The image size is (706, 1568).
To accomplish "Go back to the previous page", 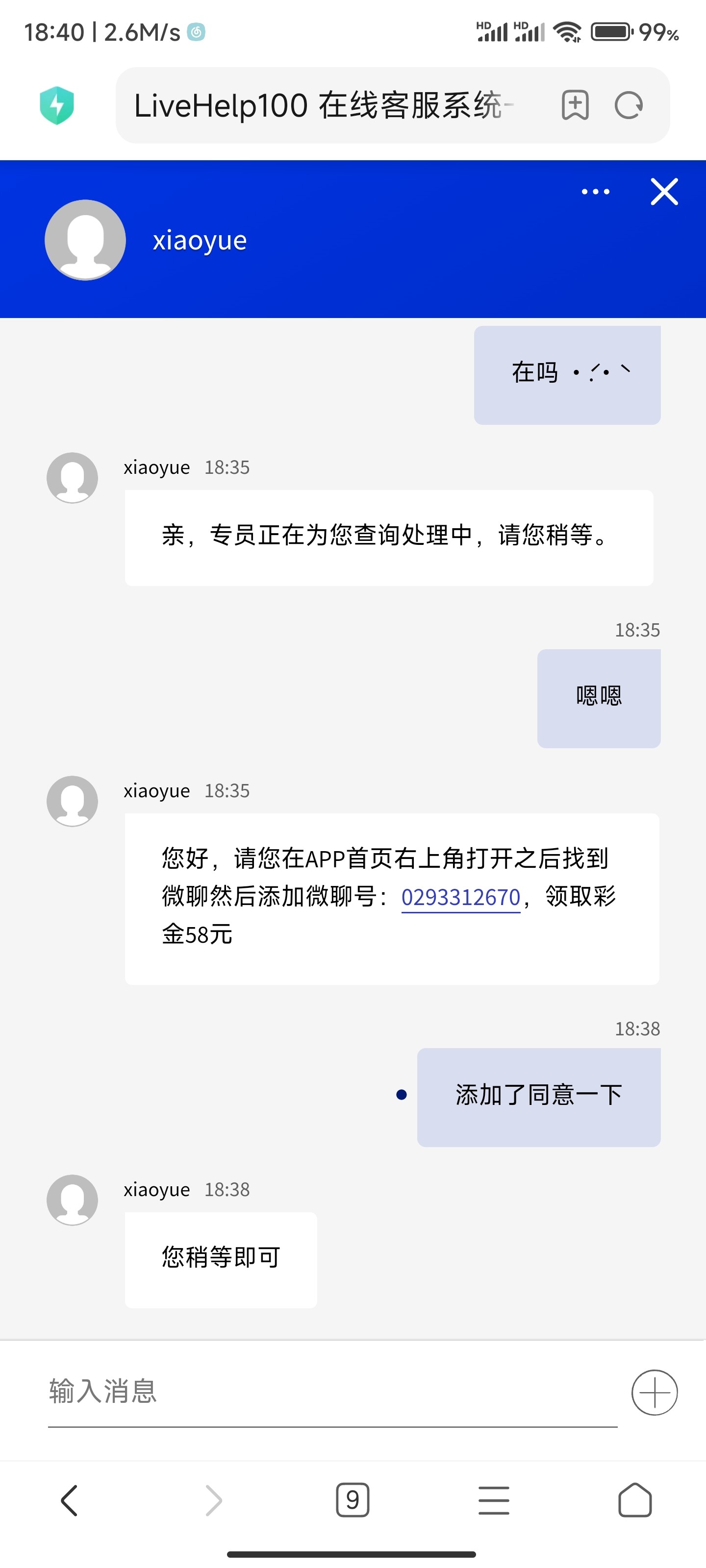I will point(70,1500).
